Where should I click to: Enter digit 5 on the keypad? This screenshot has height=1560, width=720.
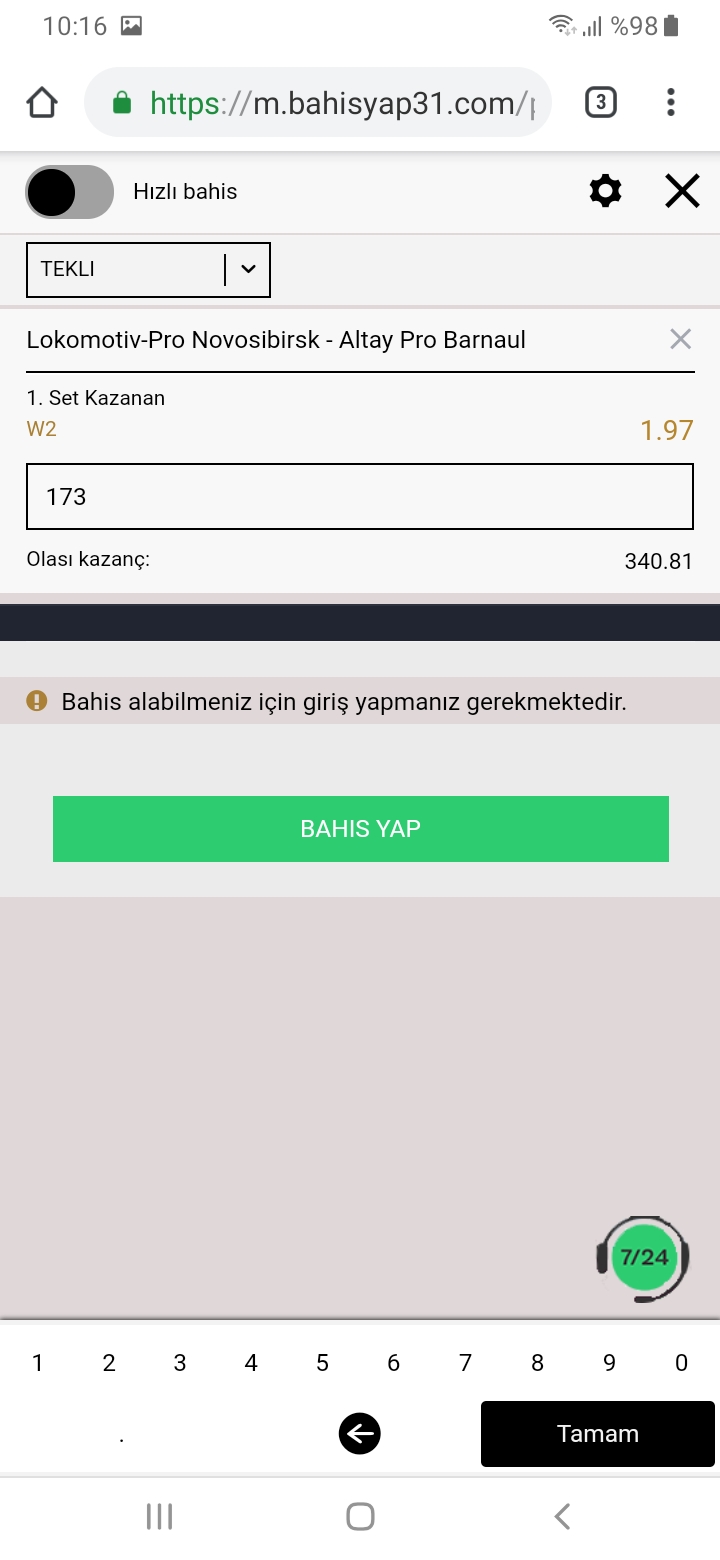[x=322, y=1362]
